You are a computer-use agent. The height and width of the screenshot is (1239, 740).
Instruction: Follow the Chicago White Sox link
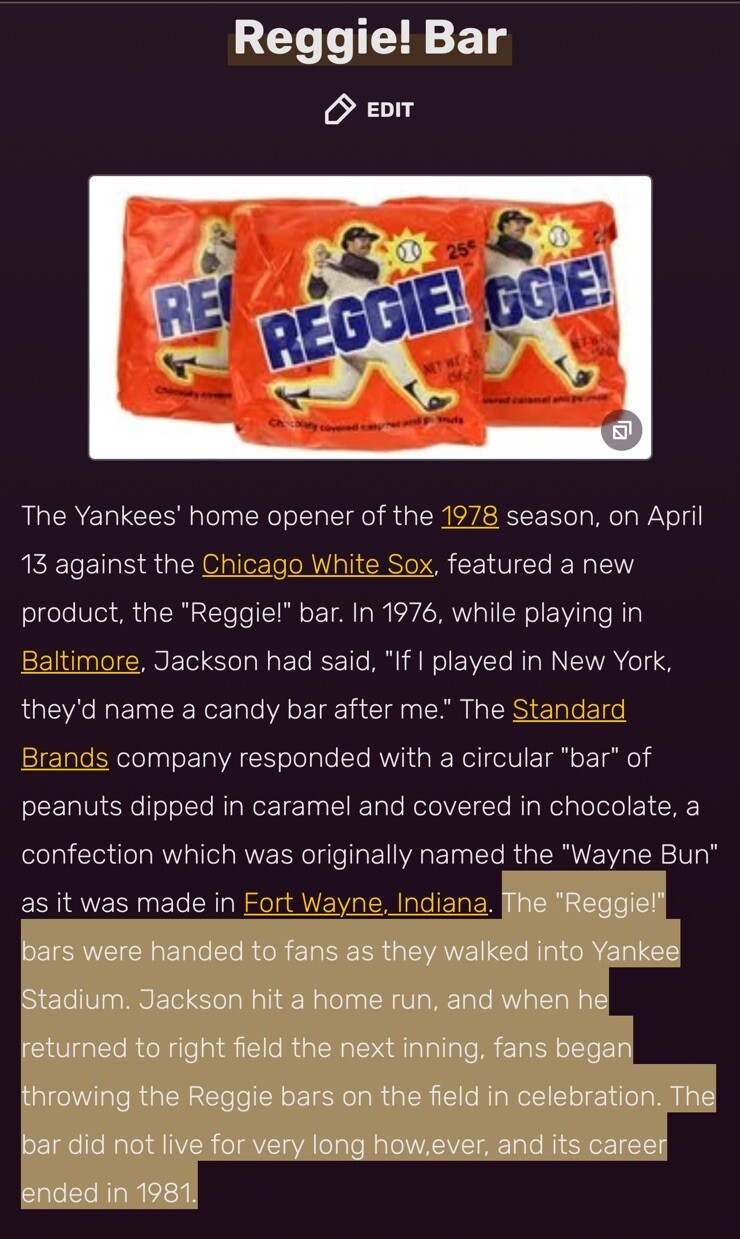(317, 564)
